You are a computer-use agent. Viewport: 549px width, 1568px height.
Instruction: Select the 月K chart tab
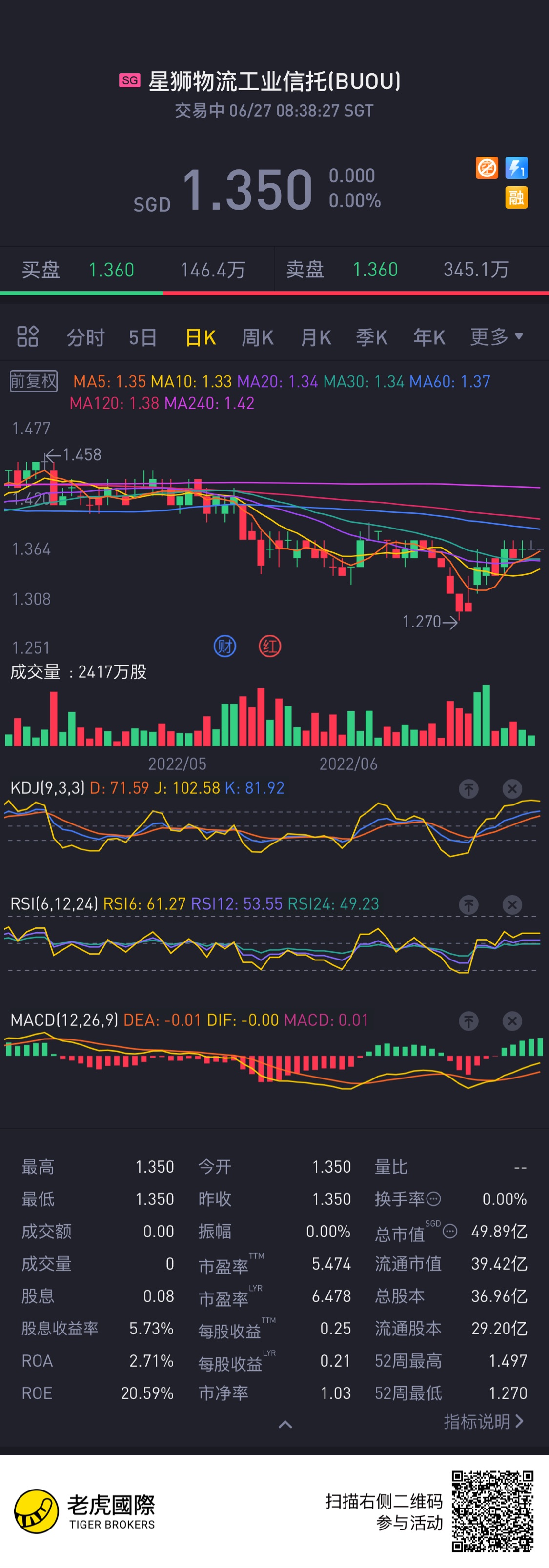point(316,337)
